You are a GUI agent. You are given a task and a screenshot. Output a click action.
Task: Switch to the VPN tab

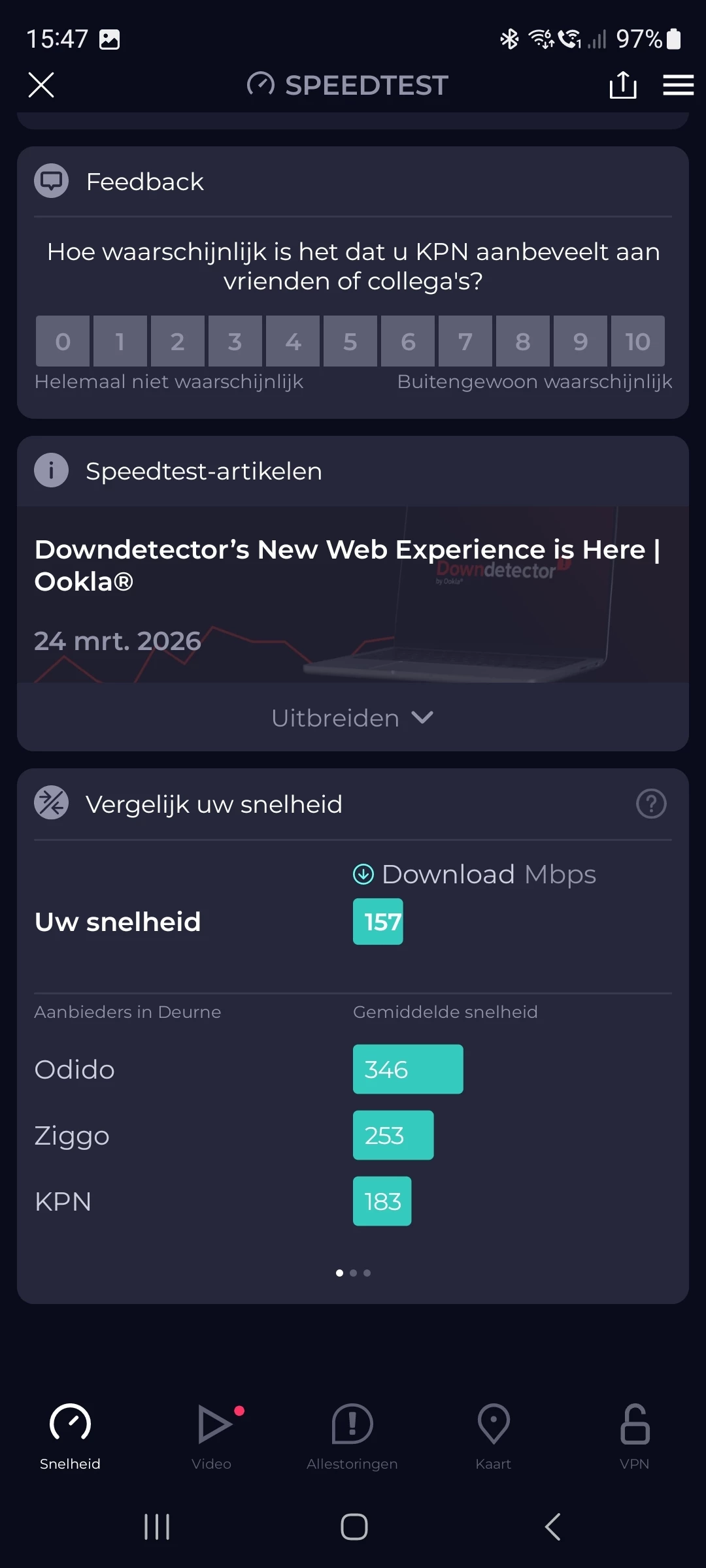pyautogui.click(x=634, y=1434)
